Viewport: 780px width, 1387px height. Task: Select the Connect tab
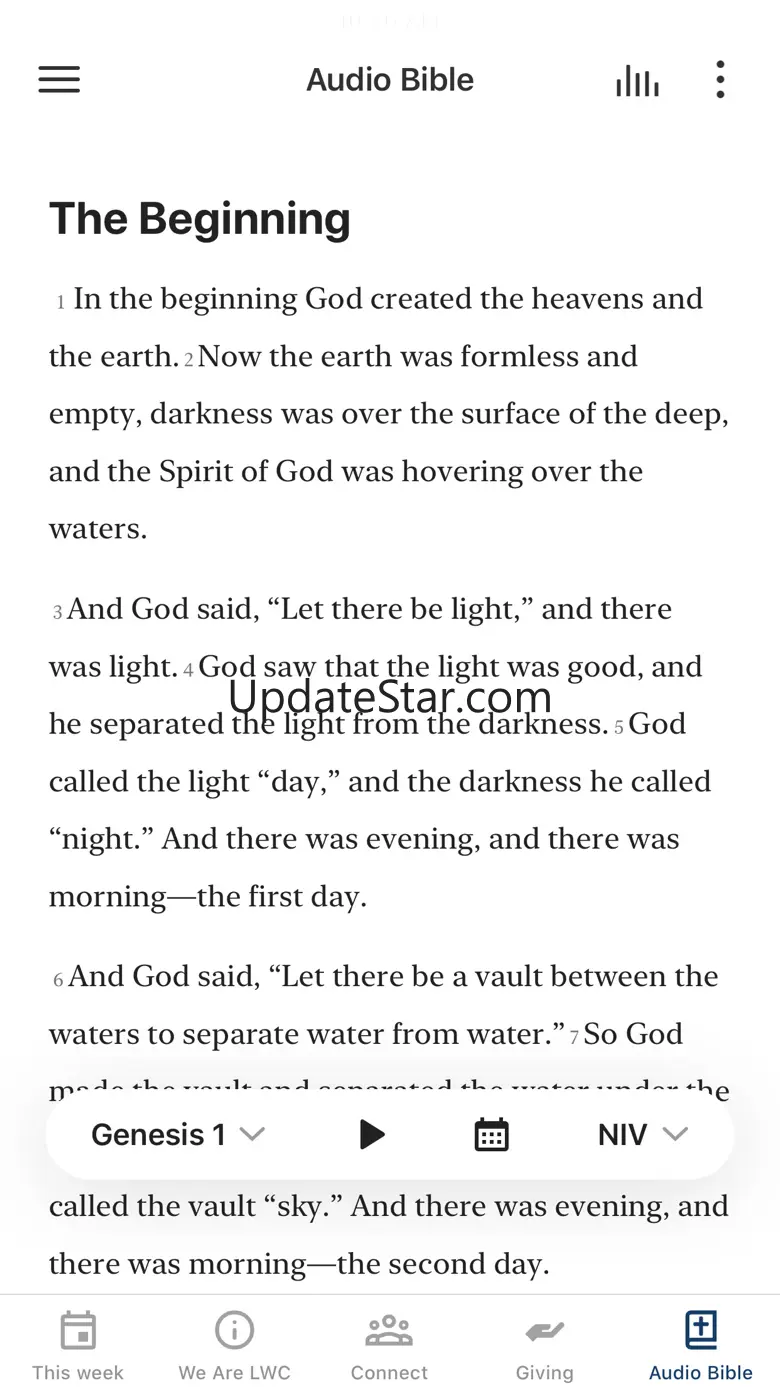(x=389, y=1345)
